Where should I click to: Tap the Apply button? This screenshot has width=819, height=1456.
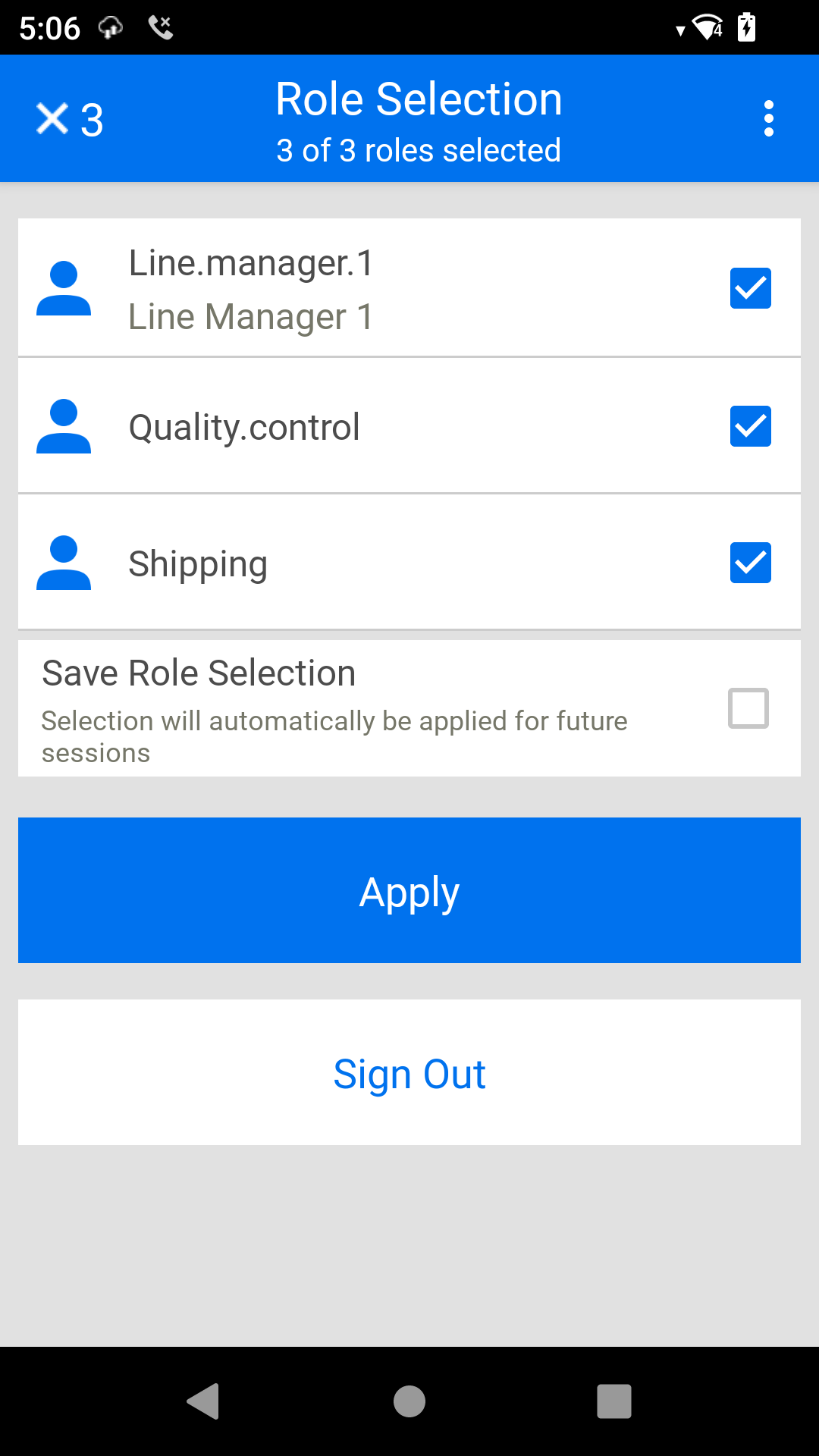coord(409,890)
